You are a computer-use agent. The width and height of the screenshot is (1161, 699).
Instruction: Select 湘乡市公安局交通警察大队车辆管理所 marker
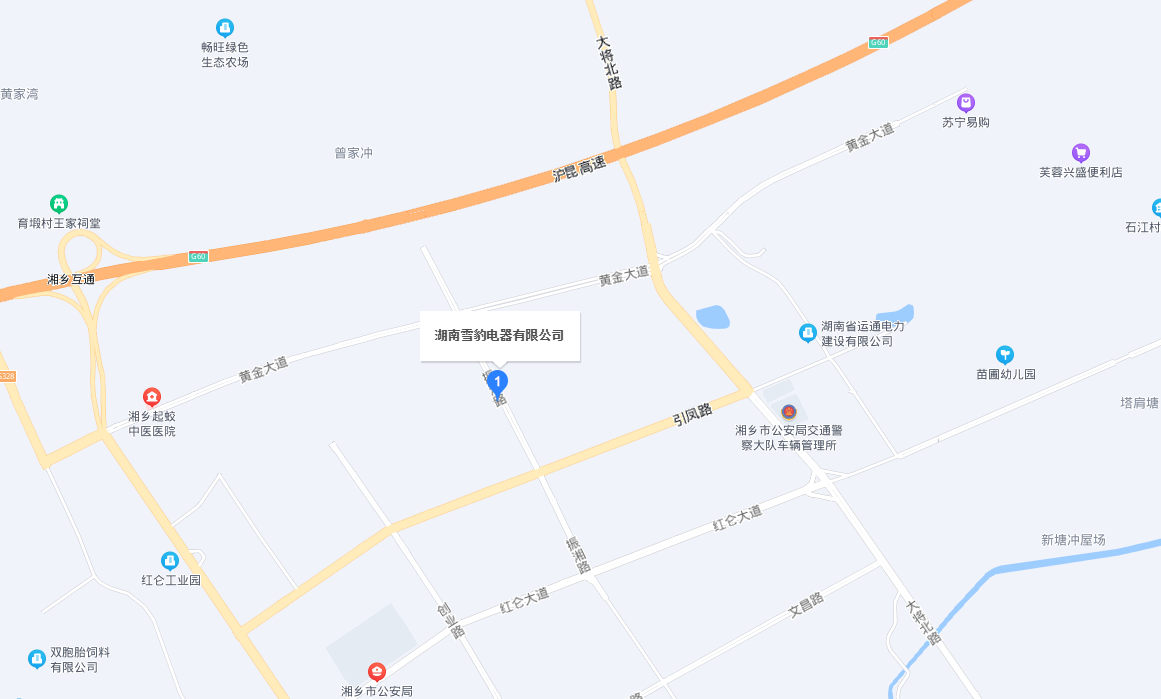tap(789, 411)
